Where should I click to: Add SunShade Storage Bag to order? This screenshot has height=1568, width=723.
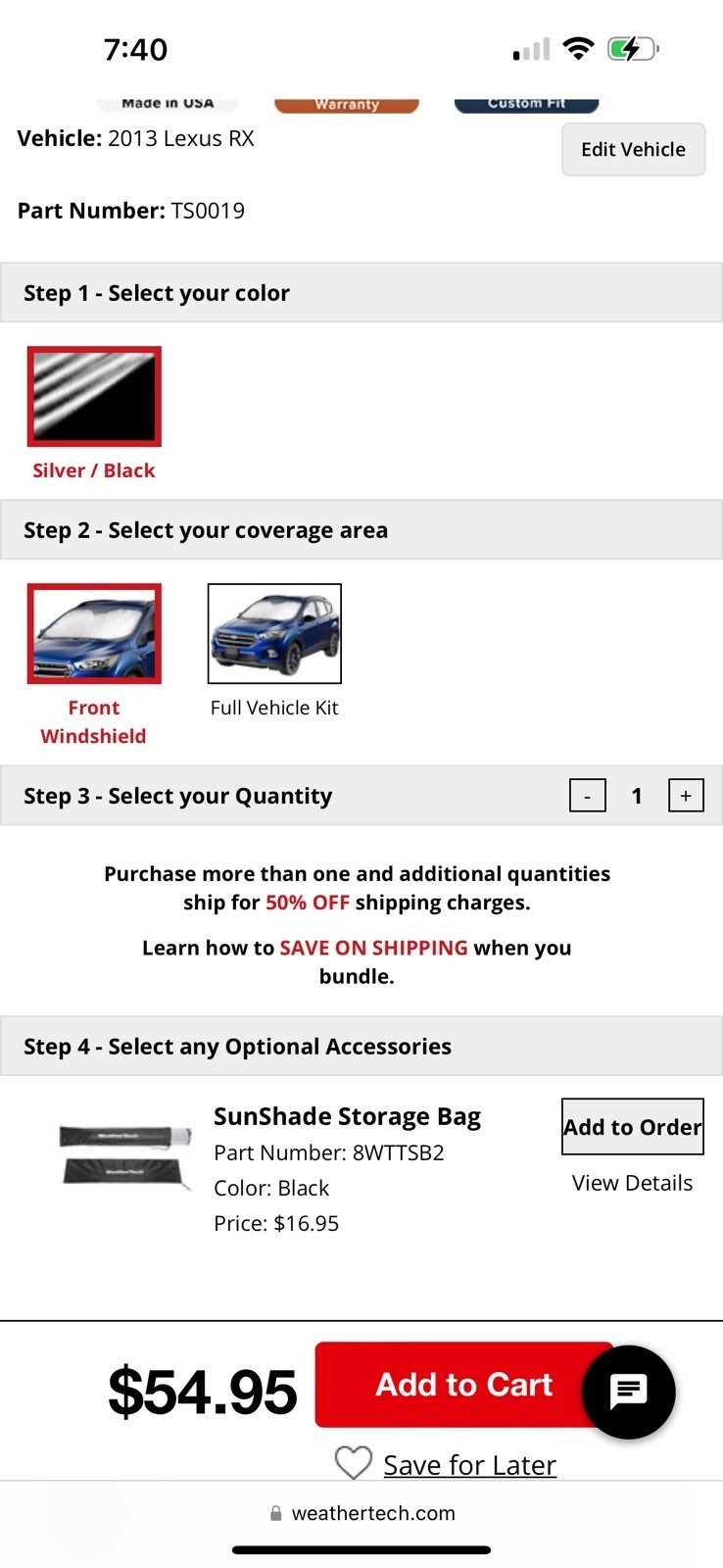pyautogui.click(x=632, y=1127)
